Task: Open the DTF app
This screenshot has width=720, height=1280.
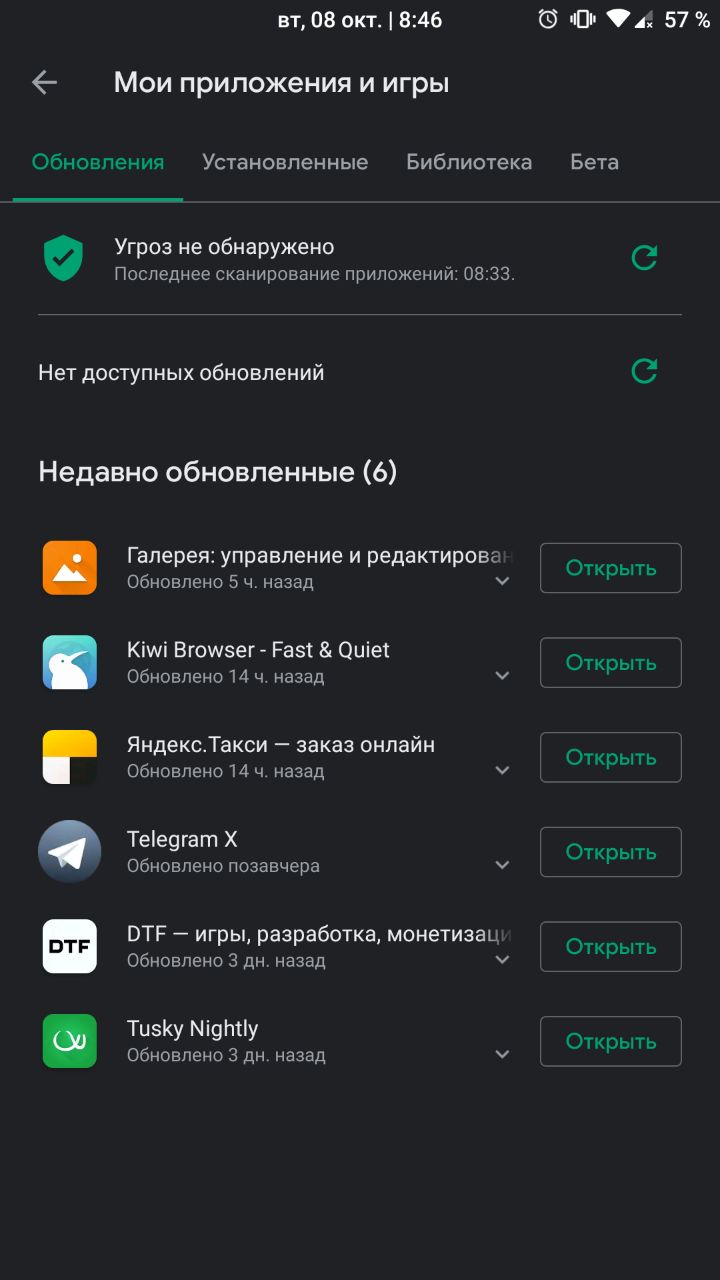Action: point(610,947)
